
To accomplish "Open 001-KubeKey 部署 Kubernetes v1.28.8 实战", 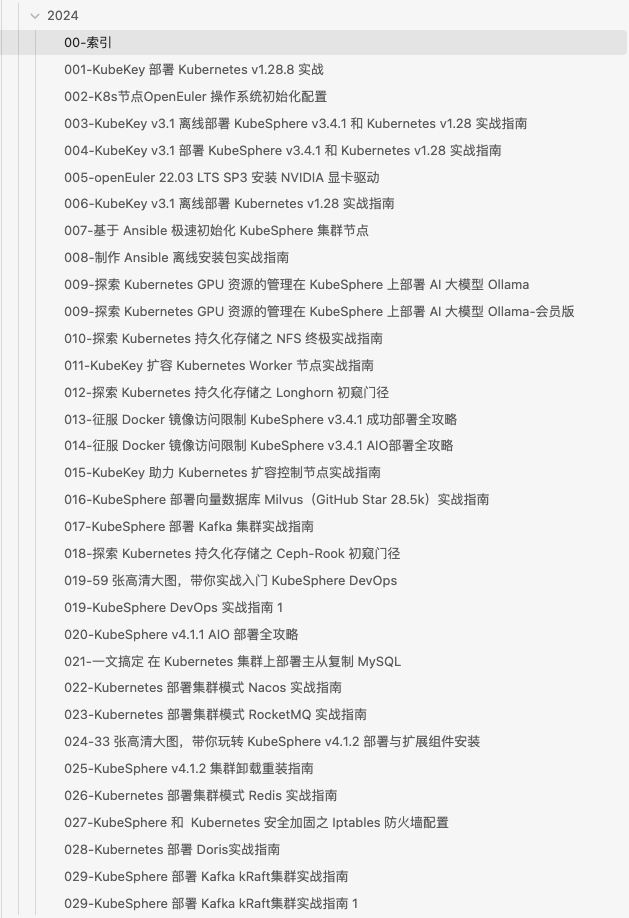I will [193, 70].
